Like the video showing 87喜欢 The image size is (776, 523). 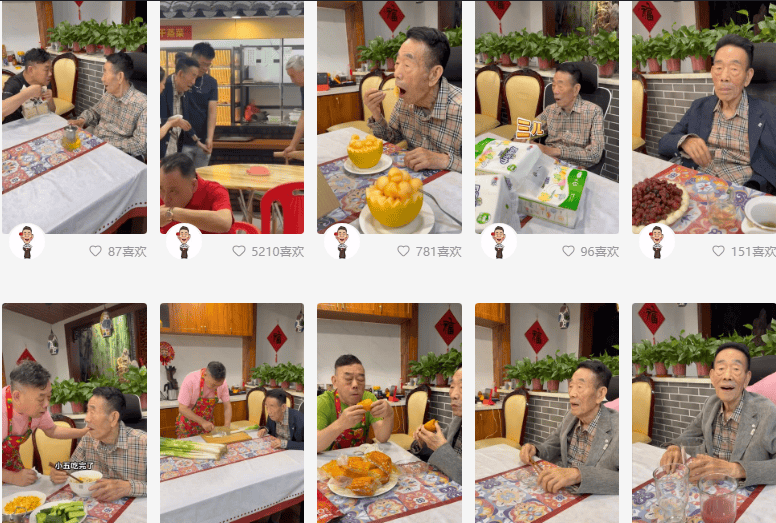click(x=95, y=251)
